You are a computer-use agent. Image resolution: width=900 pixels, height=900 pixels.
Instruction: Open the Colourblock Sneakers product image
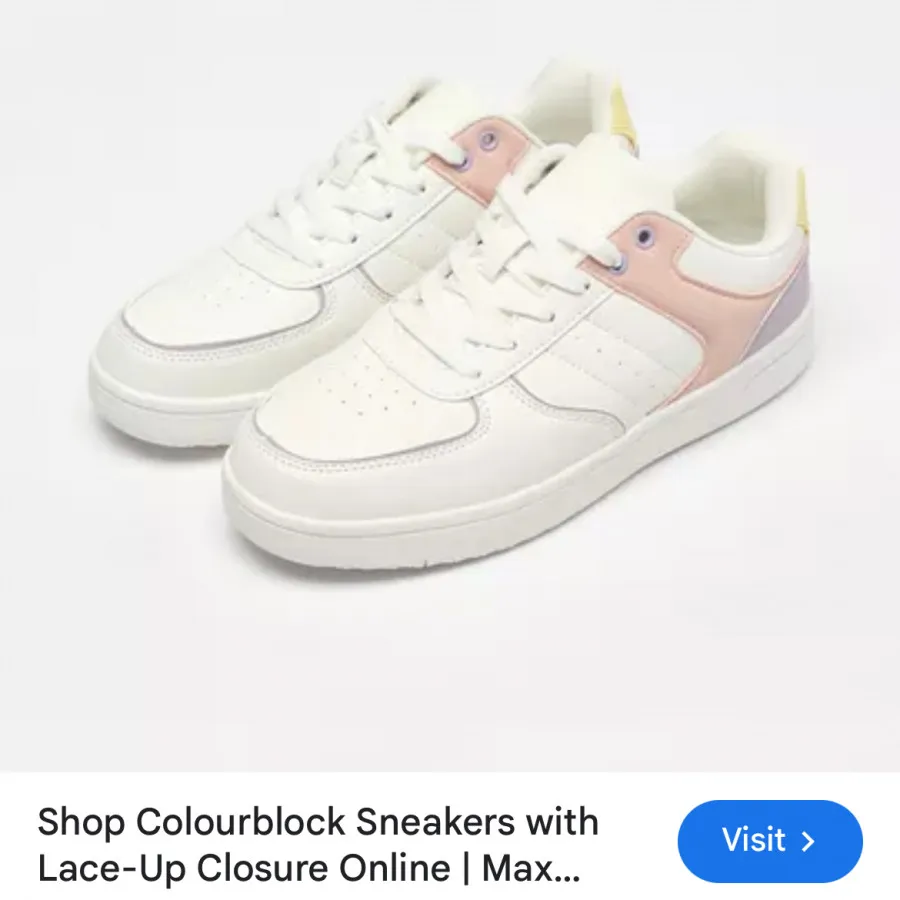point(450,330)
